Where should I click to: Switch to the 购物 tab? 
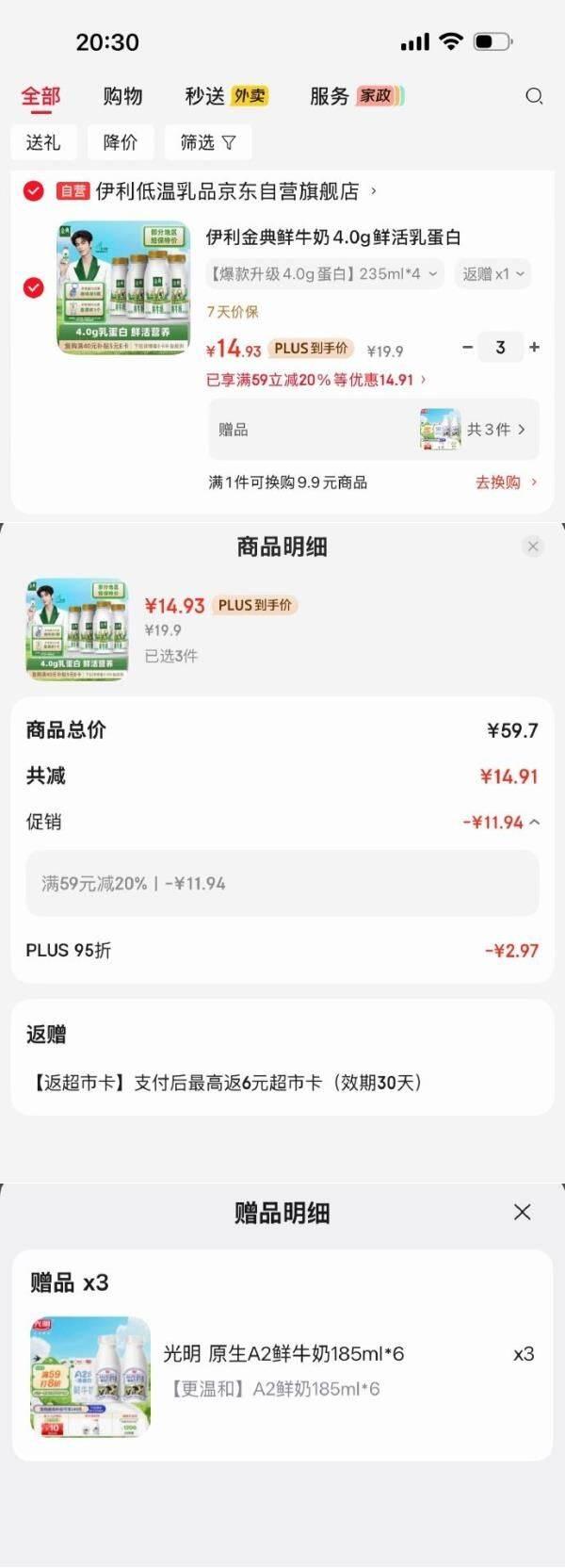tap(122, 96)
